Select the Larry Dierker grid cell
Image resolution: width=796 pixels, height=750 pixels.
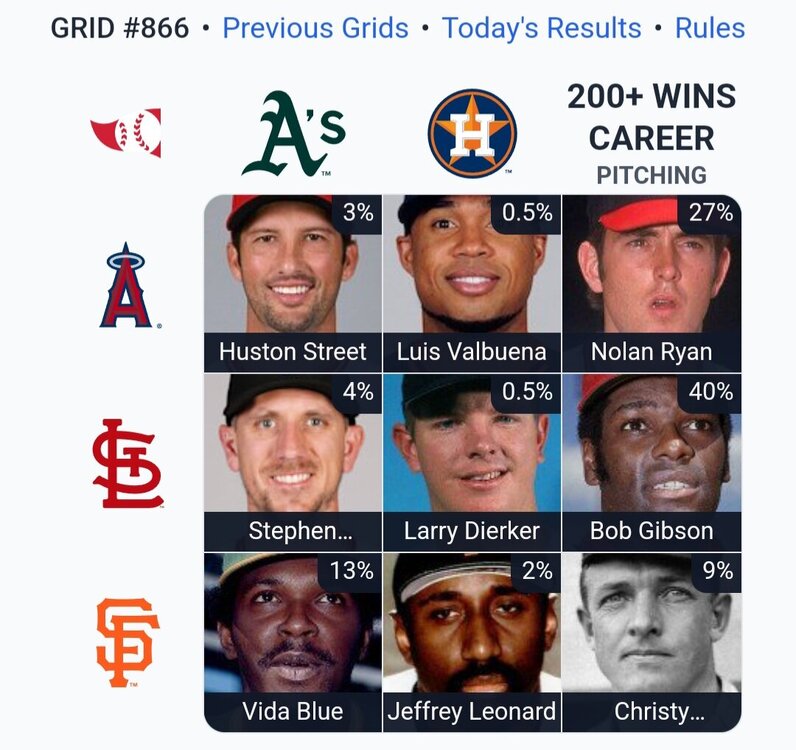click(472, 462)
